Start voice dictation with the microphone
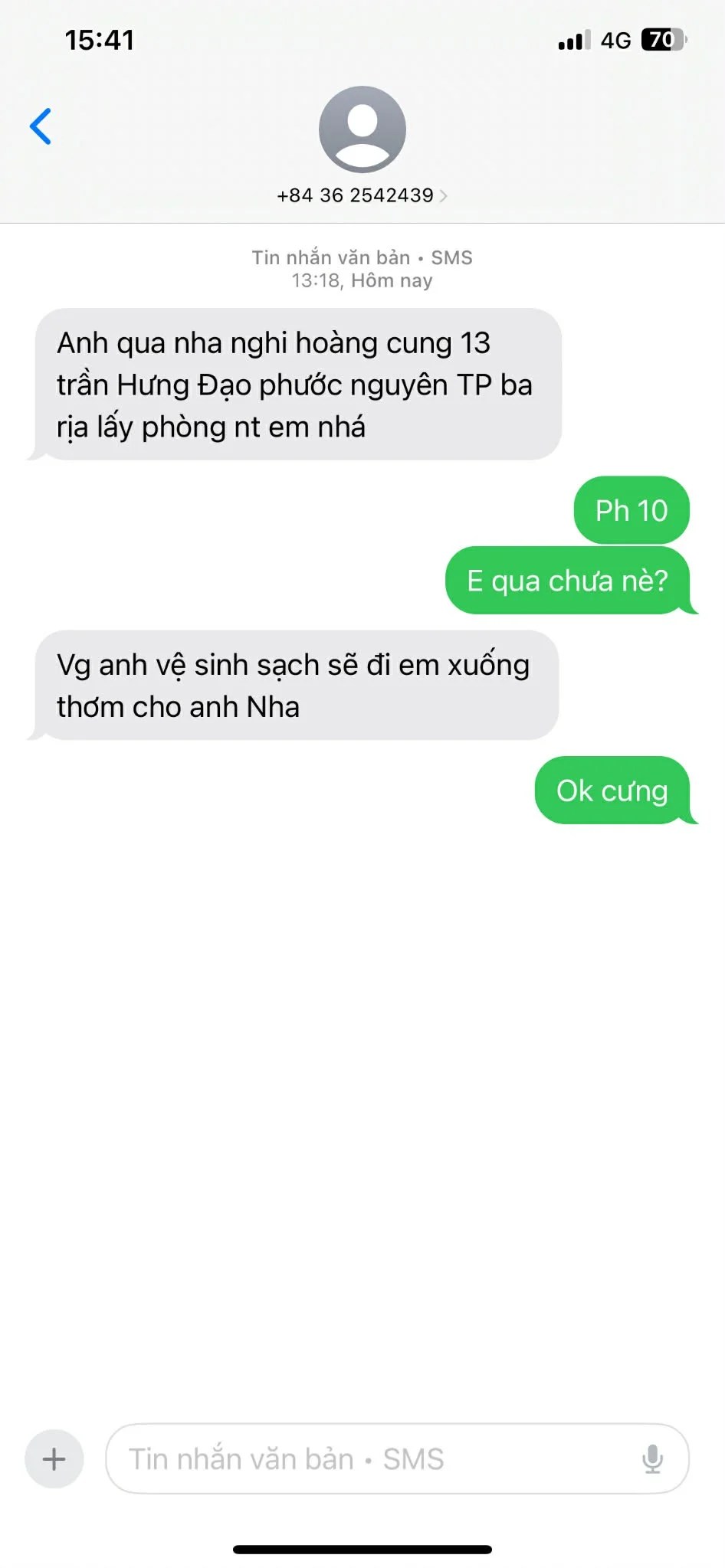Screen dimensions: 725x1568 [x=652, y=1459]
